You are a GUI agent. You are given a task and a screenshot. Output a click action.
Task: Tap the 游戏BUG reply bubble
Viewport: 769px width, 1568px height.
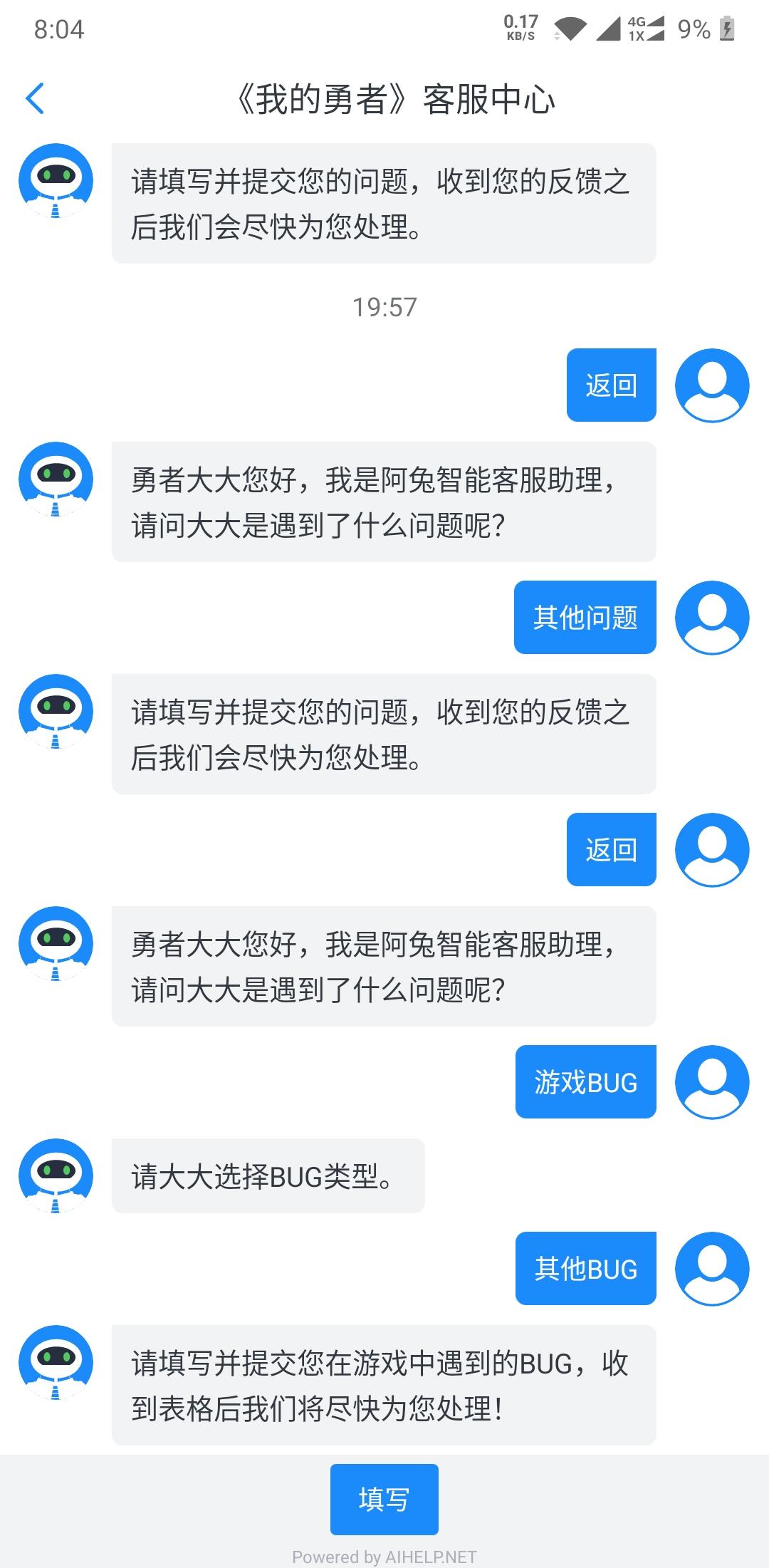(x=585, y=1081)
